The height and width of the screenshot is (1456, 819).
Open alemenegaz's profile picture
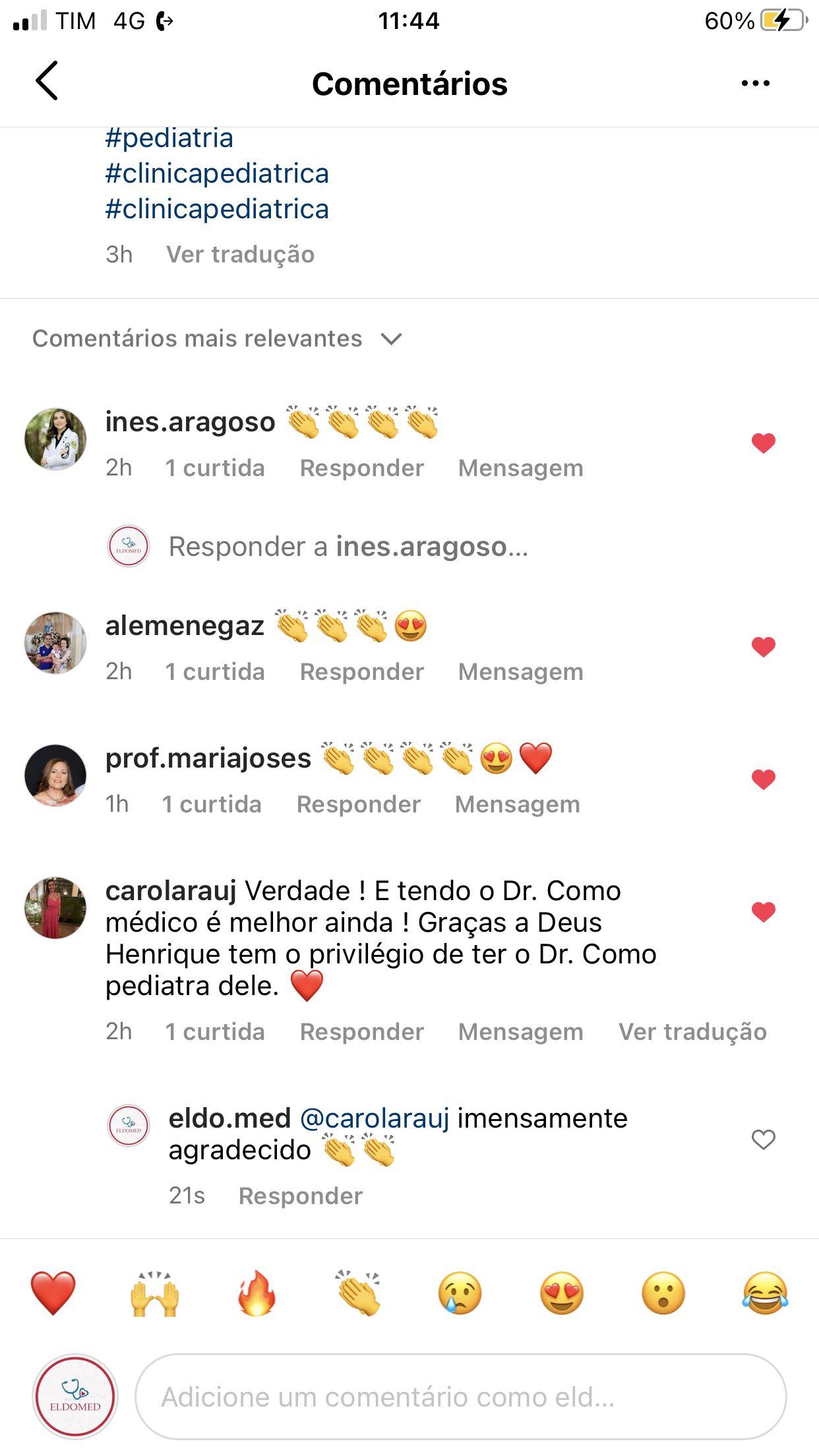point(55,643)
